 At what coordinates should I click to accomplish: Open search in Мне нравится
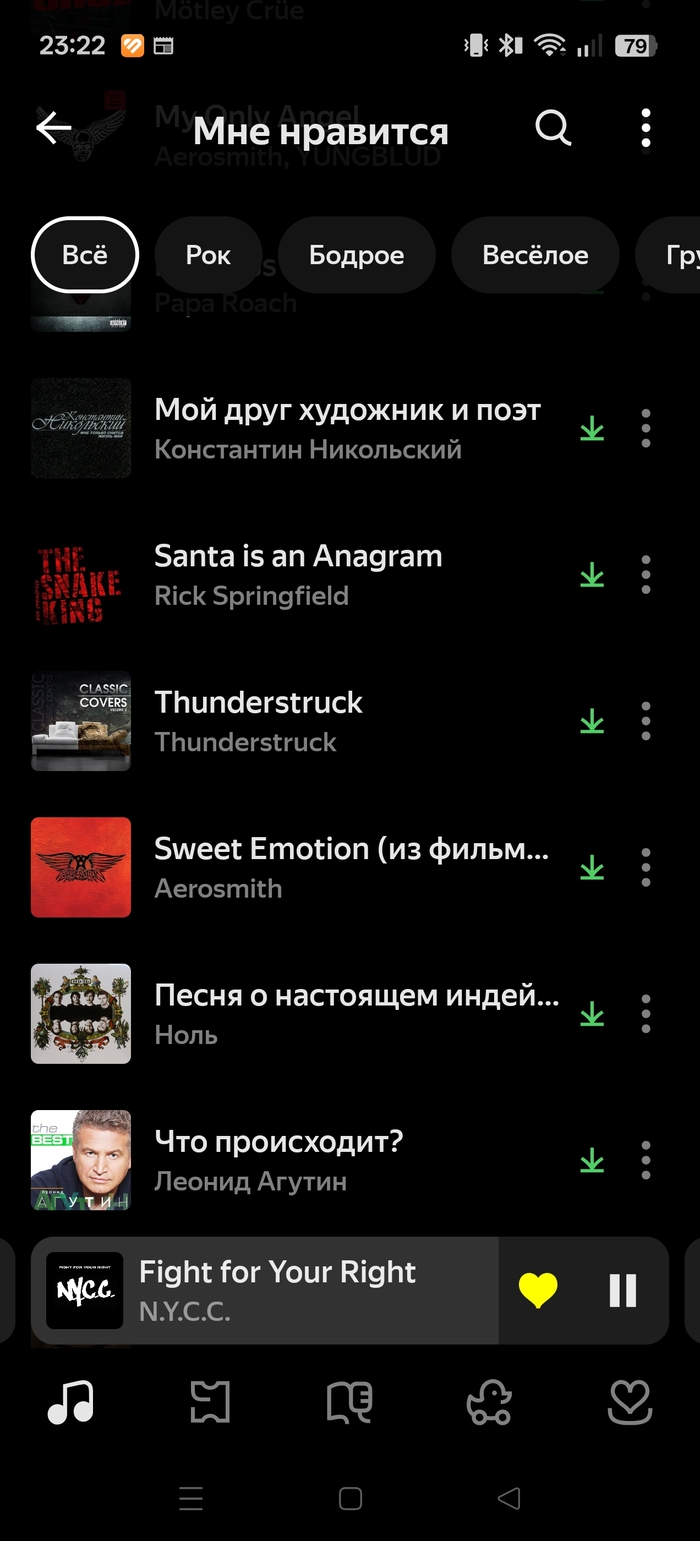(553, 128)
